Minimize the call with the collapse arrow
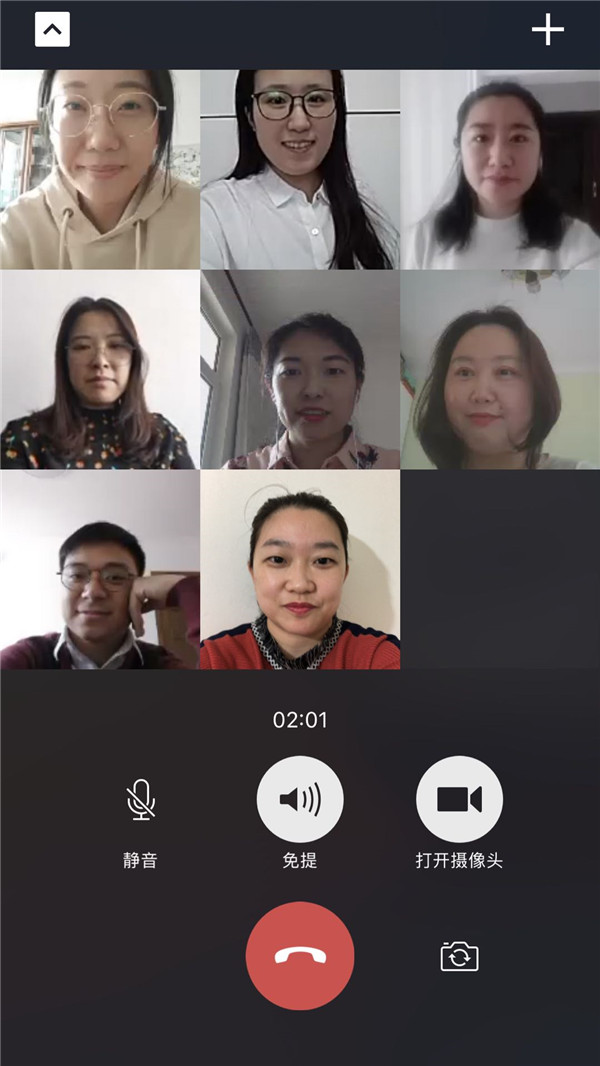600x1066 pixels. tap(52, 30)
